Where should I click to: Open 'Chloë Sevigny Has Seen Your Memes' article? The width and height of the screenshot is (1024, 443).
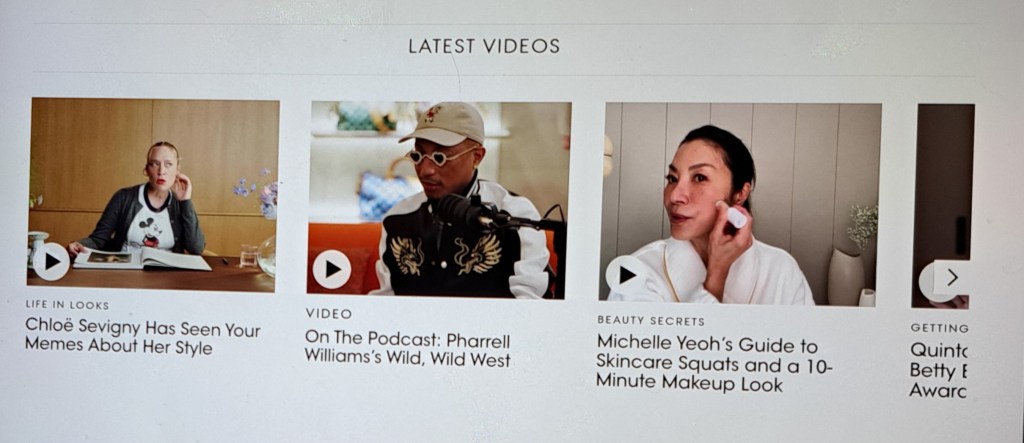[142, 338]
